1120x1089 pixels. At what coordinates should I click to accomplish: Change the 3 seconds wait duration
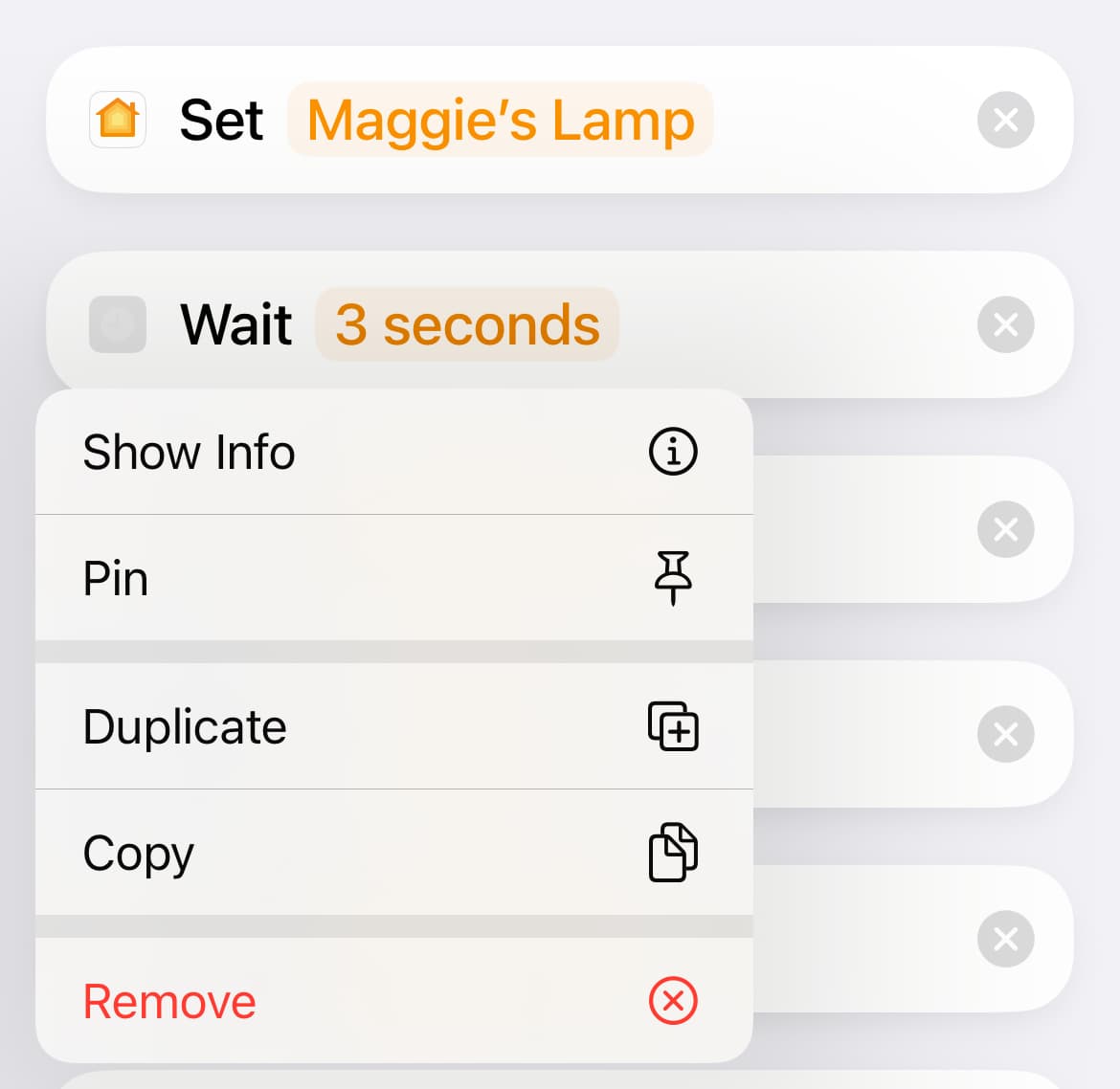click(x=467, y=325)
